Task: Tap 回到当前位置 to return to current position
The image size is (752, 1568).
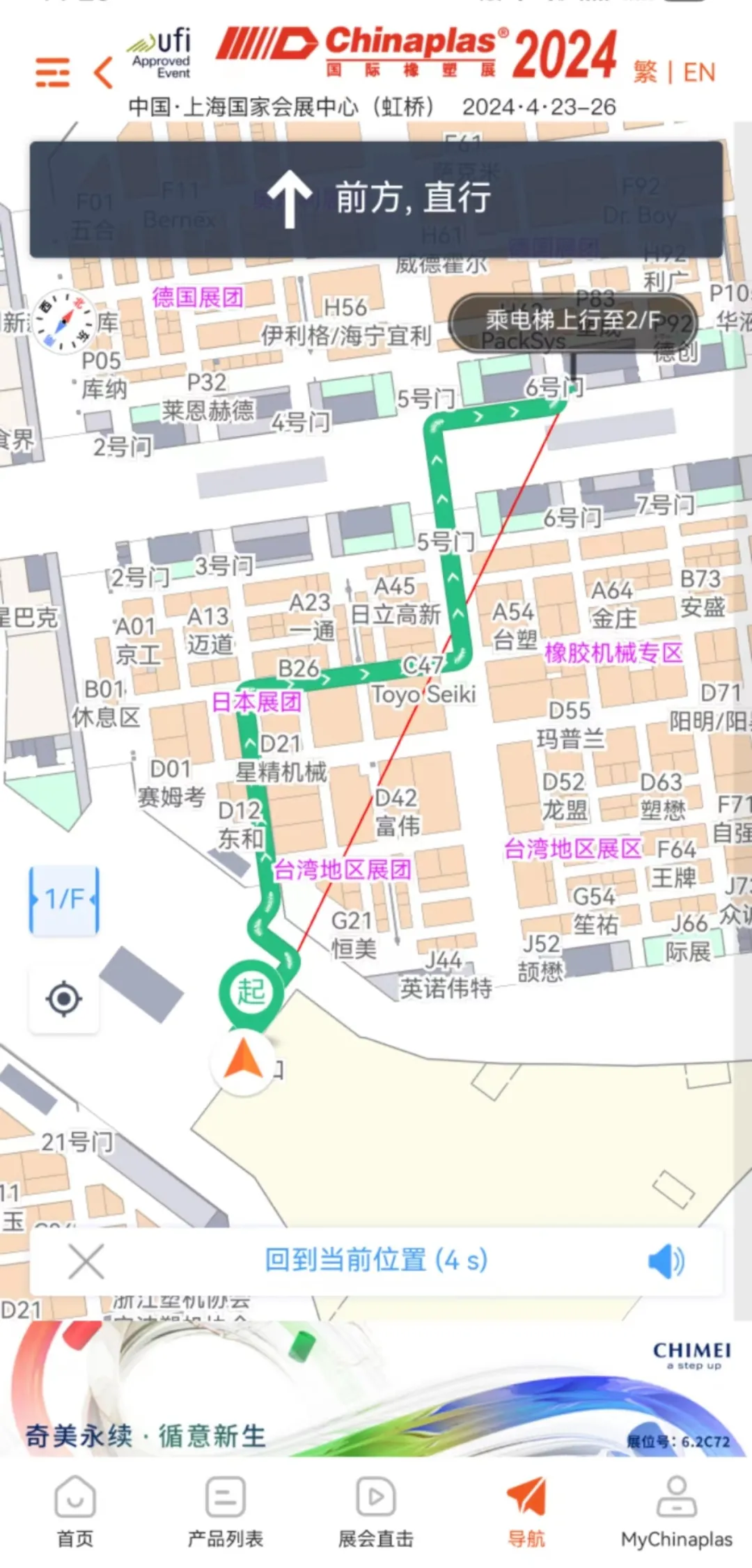Action: 376,1260
